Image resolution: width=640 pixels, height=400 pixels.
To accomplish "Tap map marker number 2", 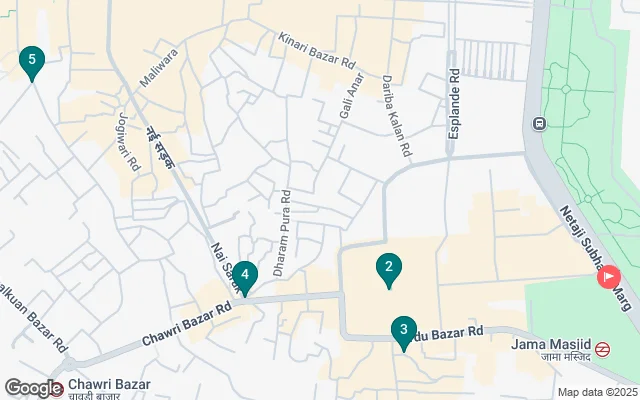I will click(388, 267).
